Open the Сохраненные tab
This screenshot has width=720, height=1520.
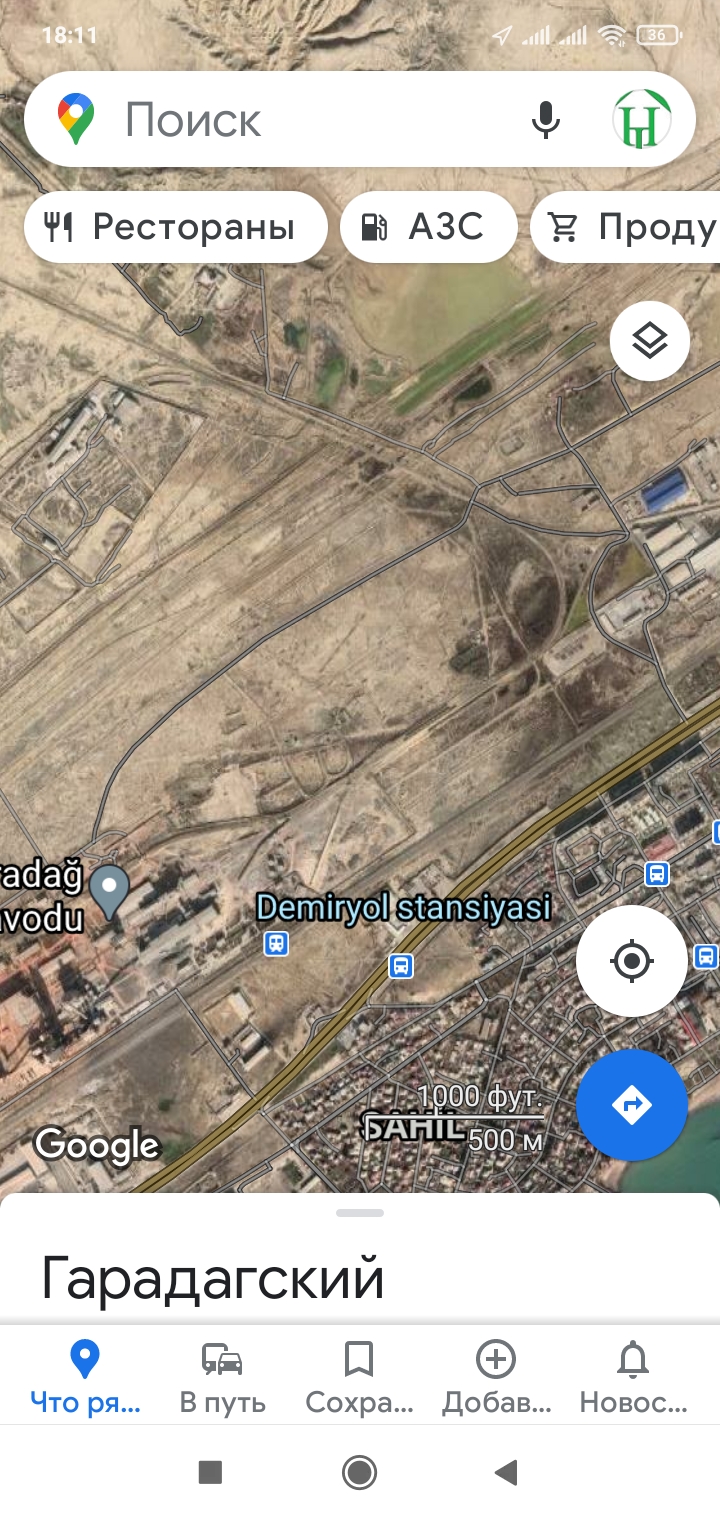pos(359,1378)
